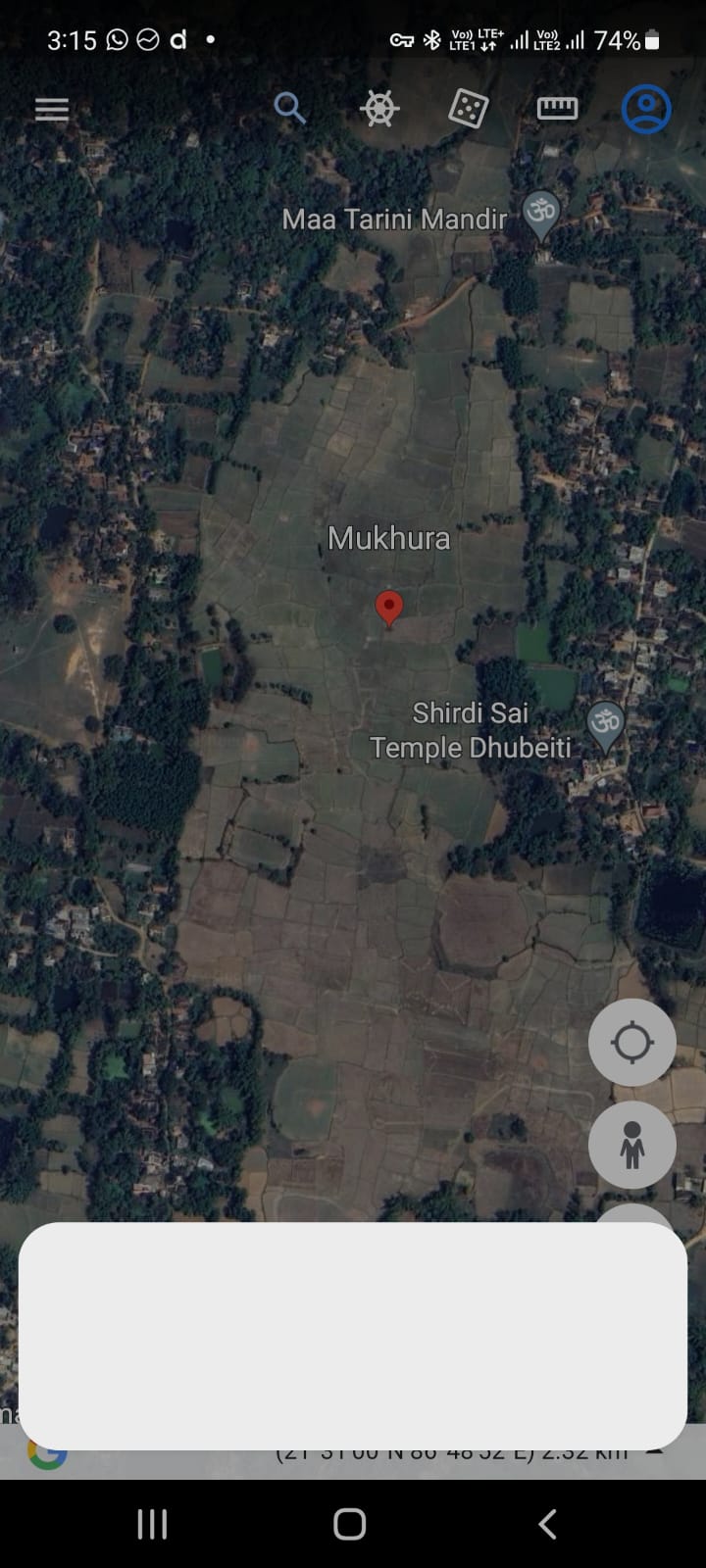Go to the home screen
The width and height of the screenshot is (706, 1568).
click(x=350, y=1524)
